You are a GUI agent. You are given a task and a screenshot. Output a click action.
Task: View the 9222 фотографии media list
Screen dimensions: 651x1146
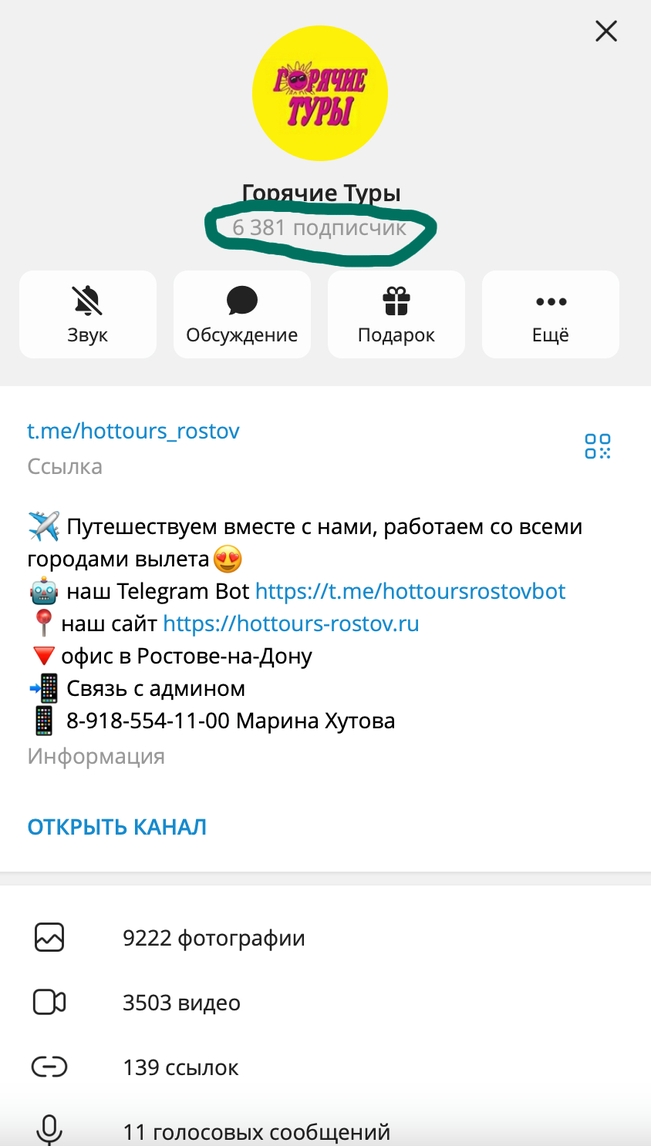(x=213, y=938)
